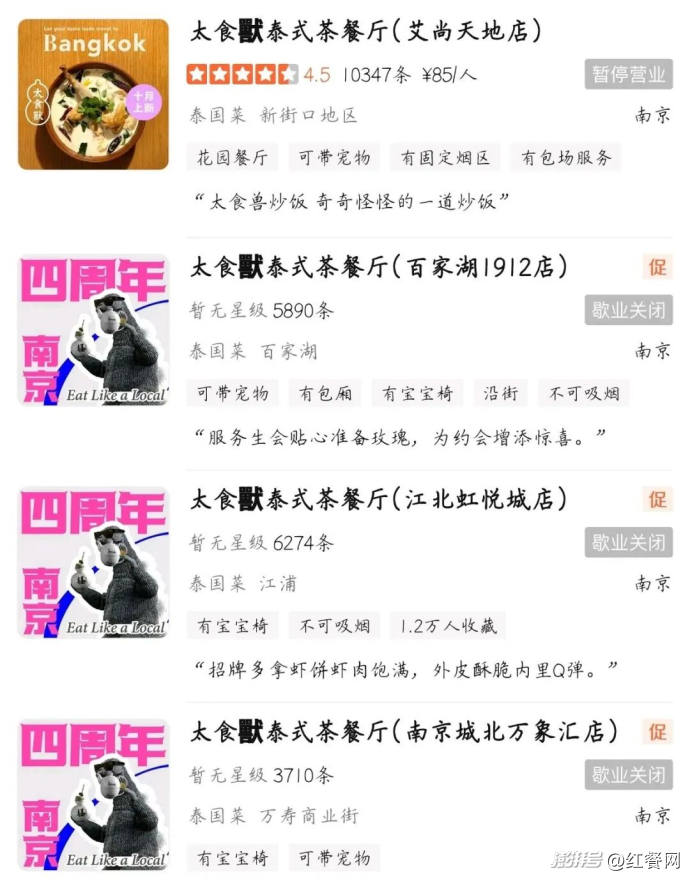Open 太食獸泰式茶餐厅 艾尚天地店 listing

click(365, 32)
